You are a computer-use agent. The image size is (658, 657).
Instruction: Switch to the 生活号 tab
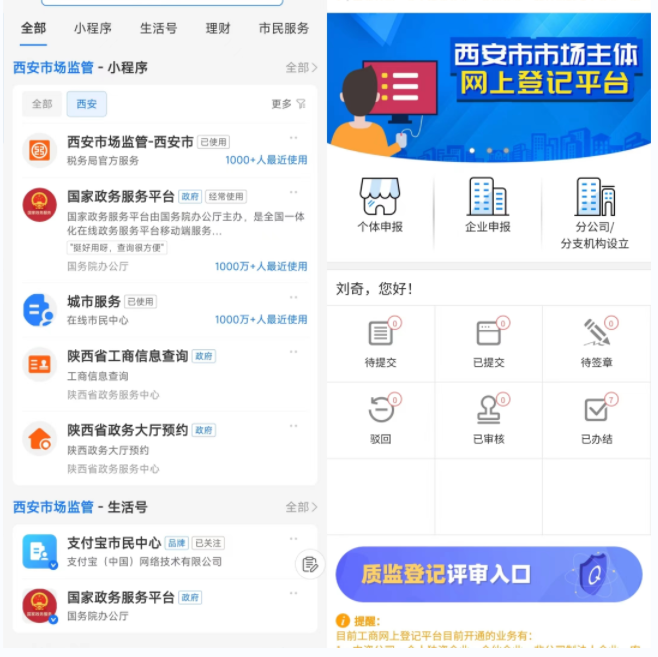pos(158,28)
